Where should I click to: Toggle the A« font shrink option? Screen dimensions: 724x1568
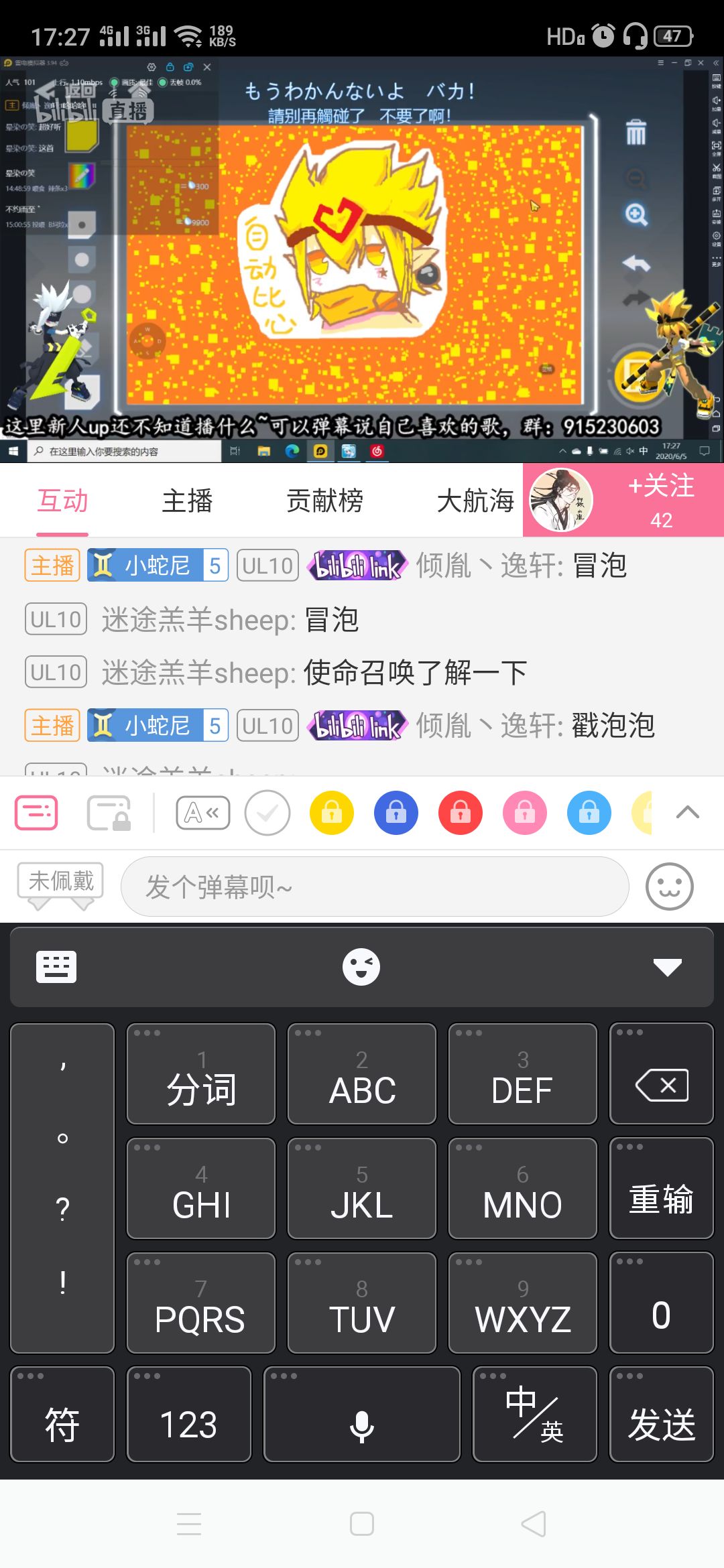click(x=203, y=812)
